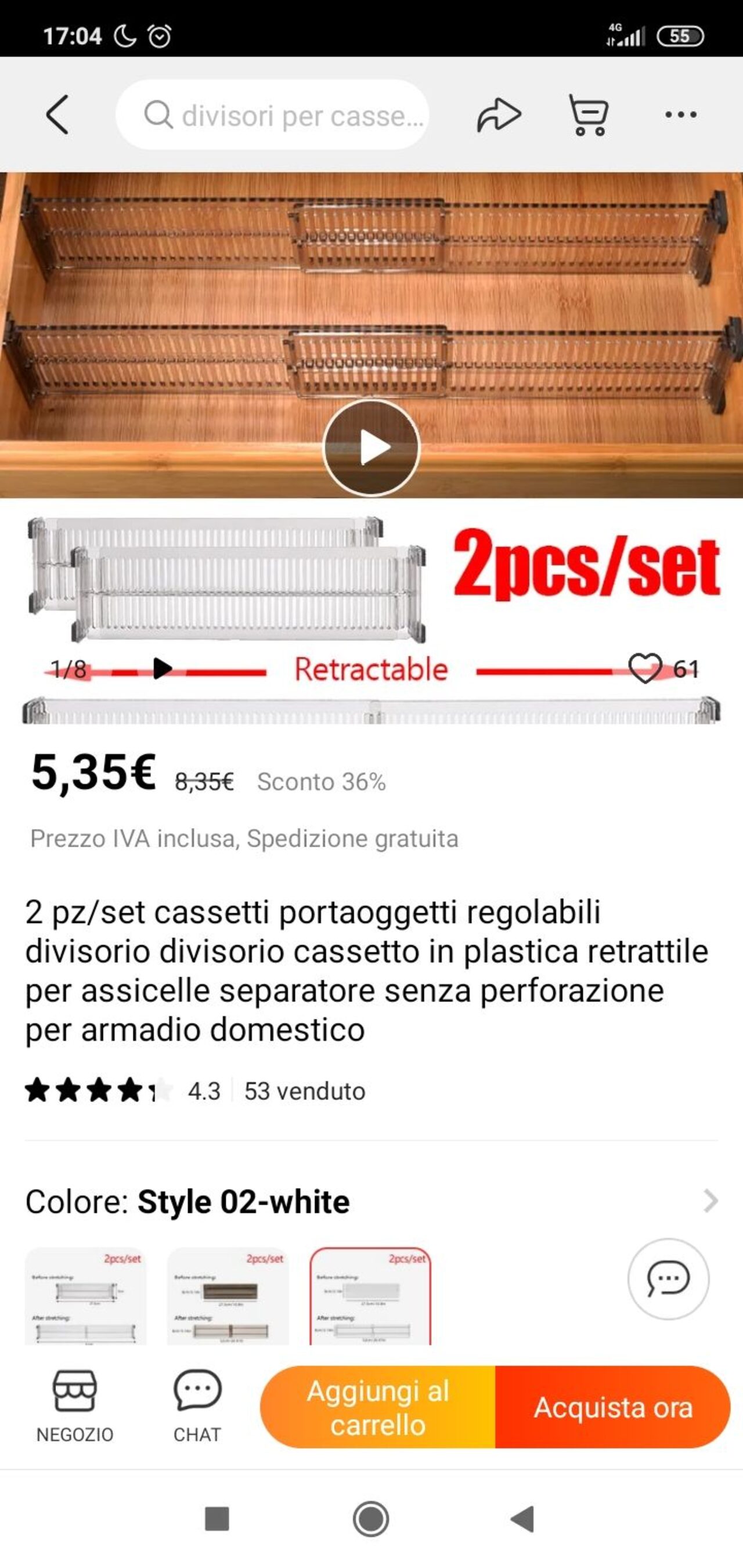Open the three-dot overflow menu

click(x=680, y=114)
